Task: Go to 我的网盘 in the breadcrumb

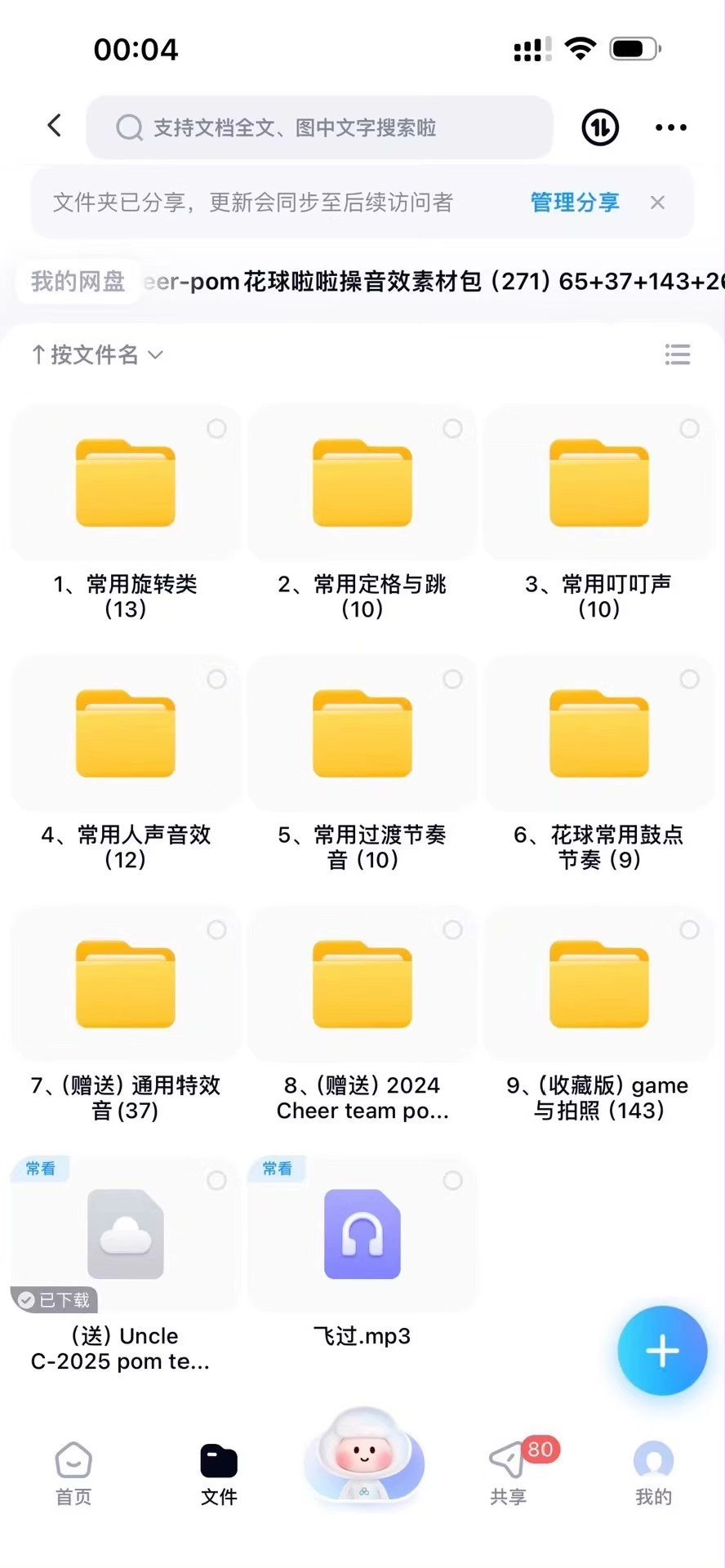Action: click(x=78, y=282)
